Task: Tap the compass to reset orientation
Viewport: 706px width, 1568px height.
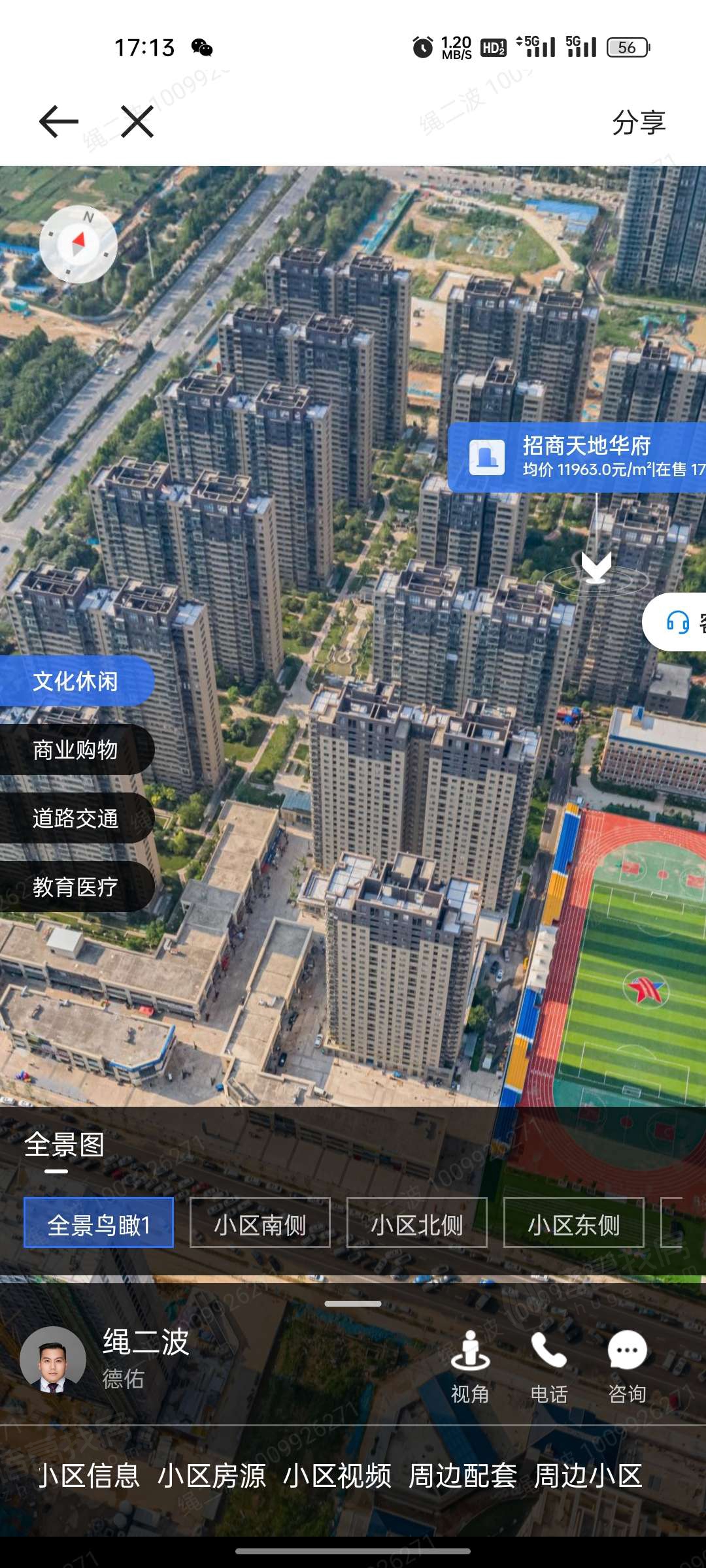Action: point(78,244)
